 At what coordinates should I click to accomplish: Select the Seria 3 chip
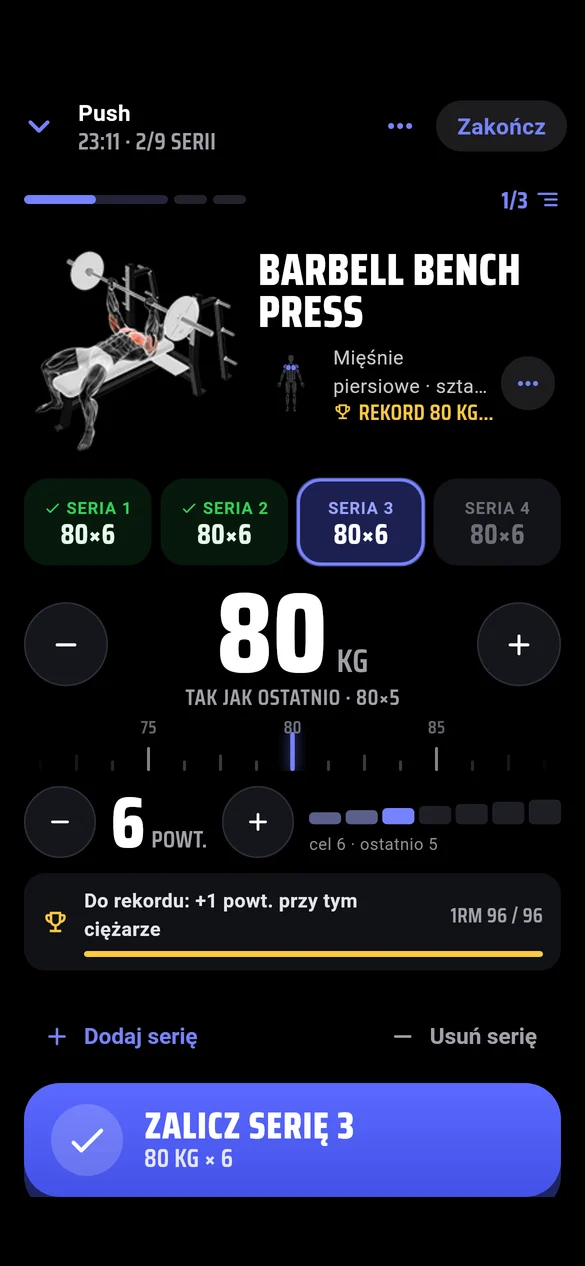point(360,522)
